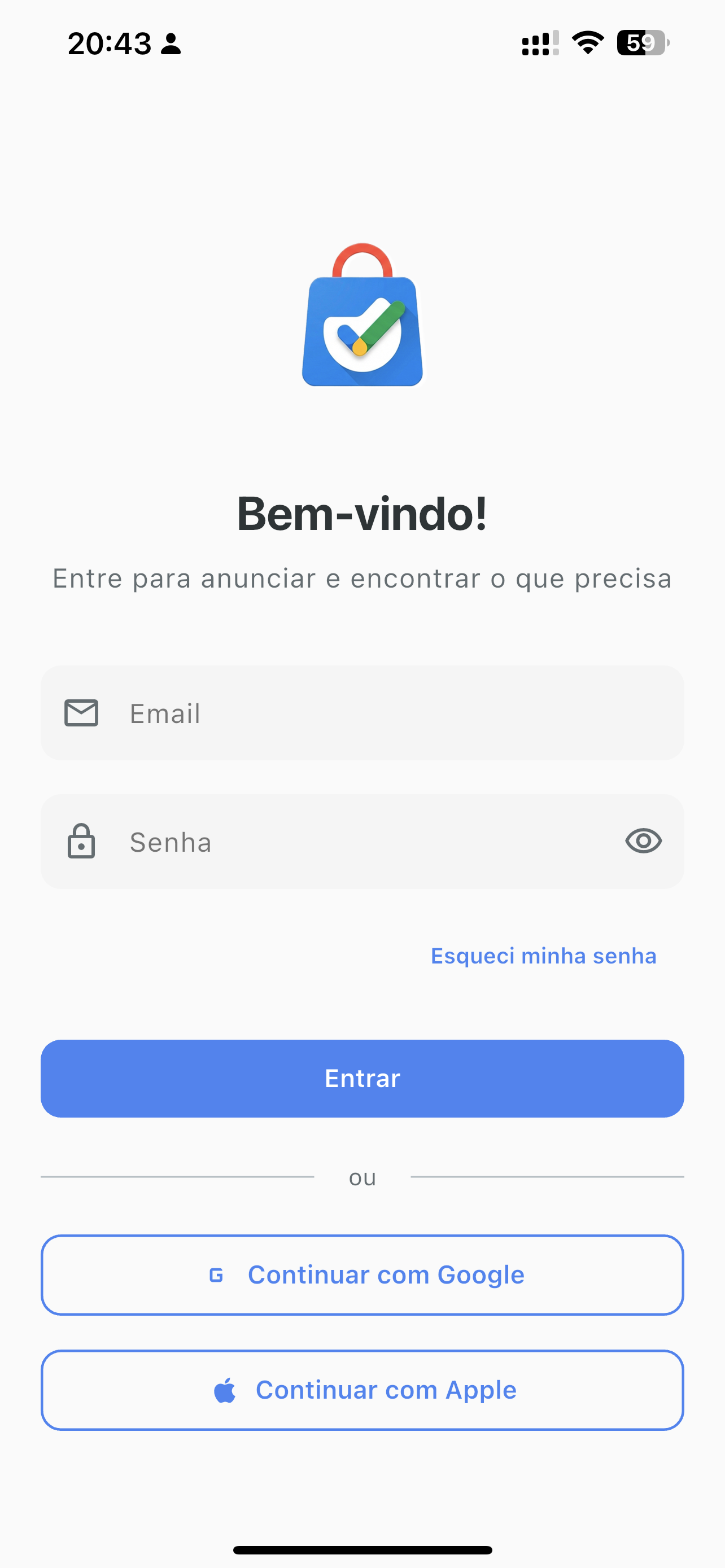Viewport: 725px width, 1568px height.
Task: Toggle password visibility with the eye icon
Action: click(645, 842)
